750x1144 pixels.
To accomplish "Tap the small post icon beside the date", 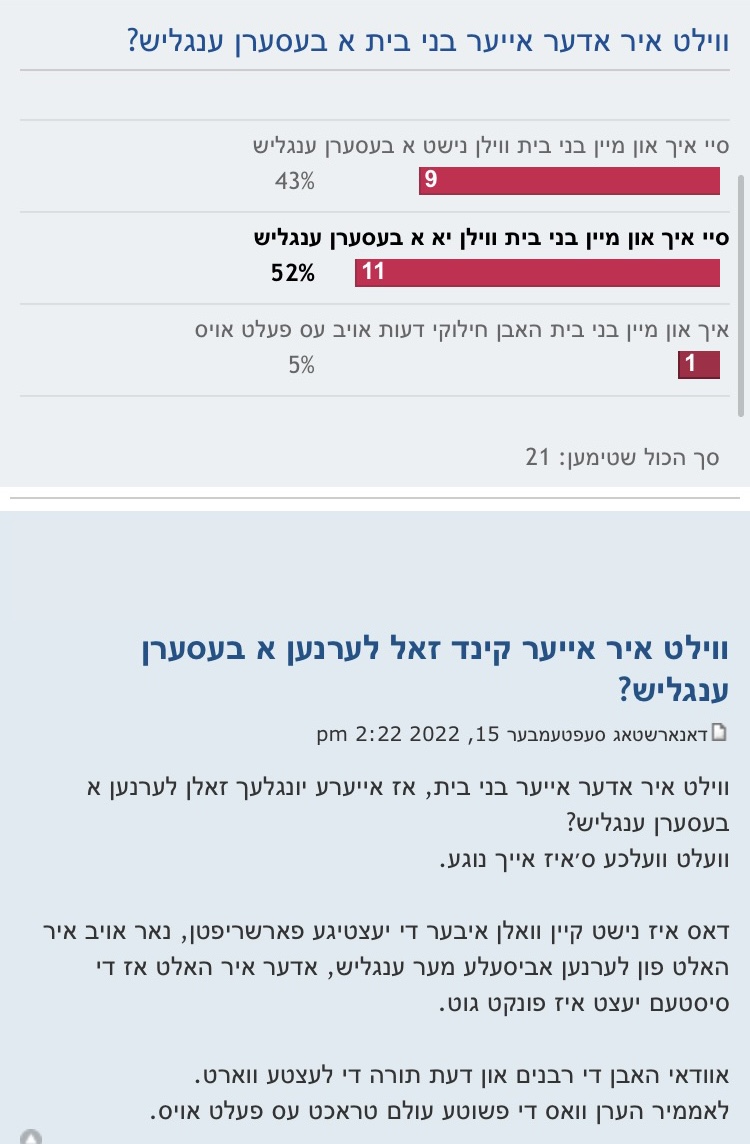I will (x=718, y=735).
